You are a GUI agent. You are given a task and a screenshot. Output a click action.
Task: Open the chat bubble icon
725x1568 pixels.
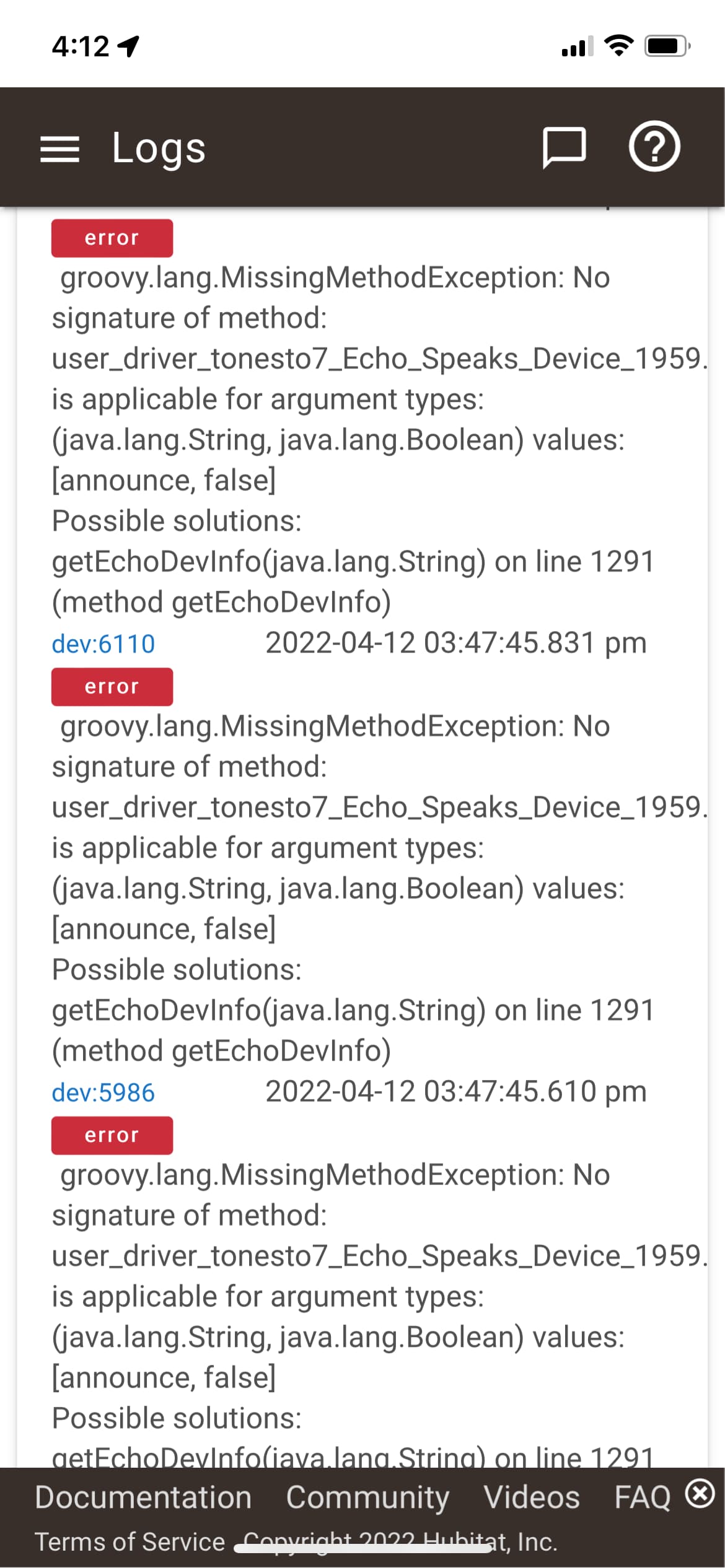click(564, 148)
